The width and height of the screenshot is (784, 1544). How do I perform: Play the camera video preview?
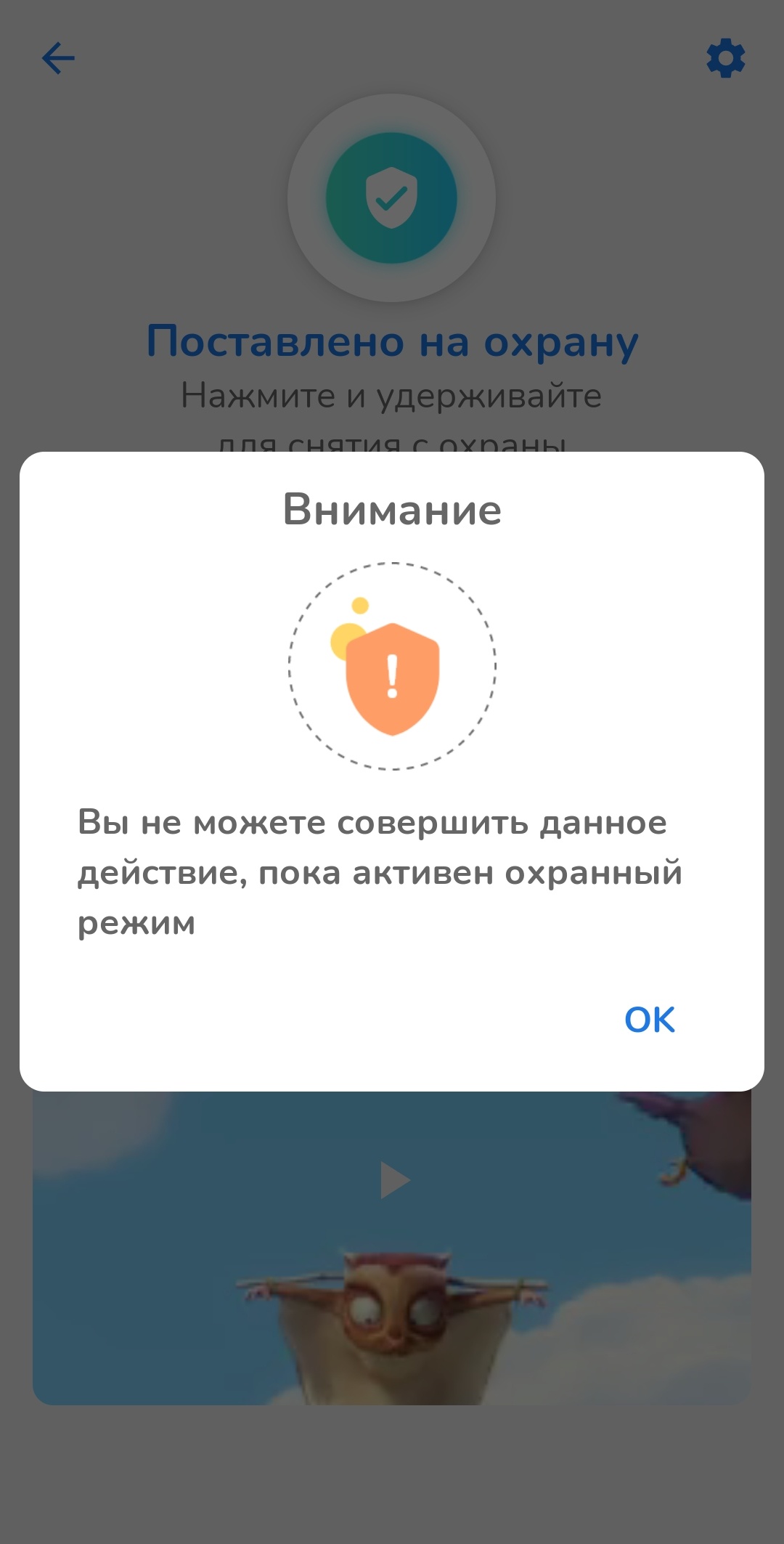click(x=394, y=1180)
